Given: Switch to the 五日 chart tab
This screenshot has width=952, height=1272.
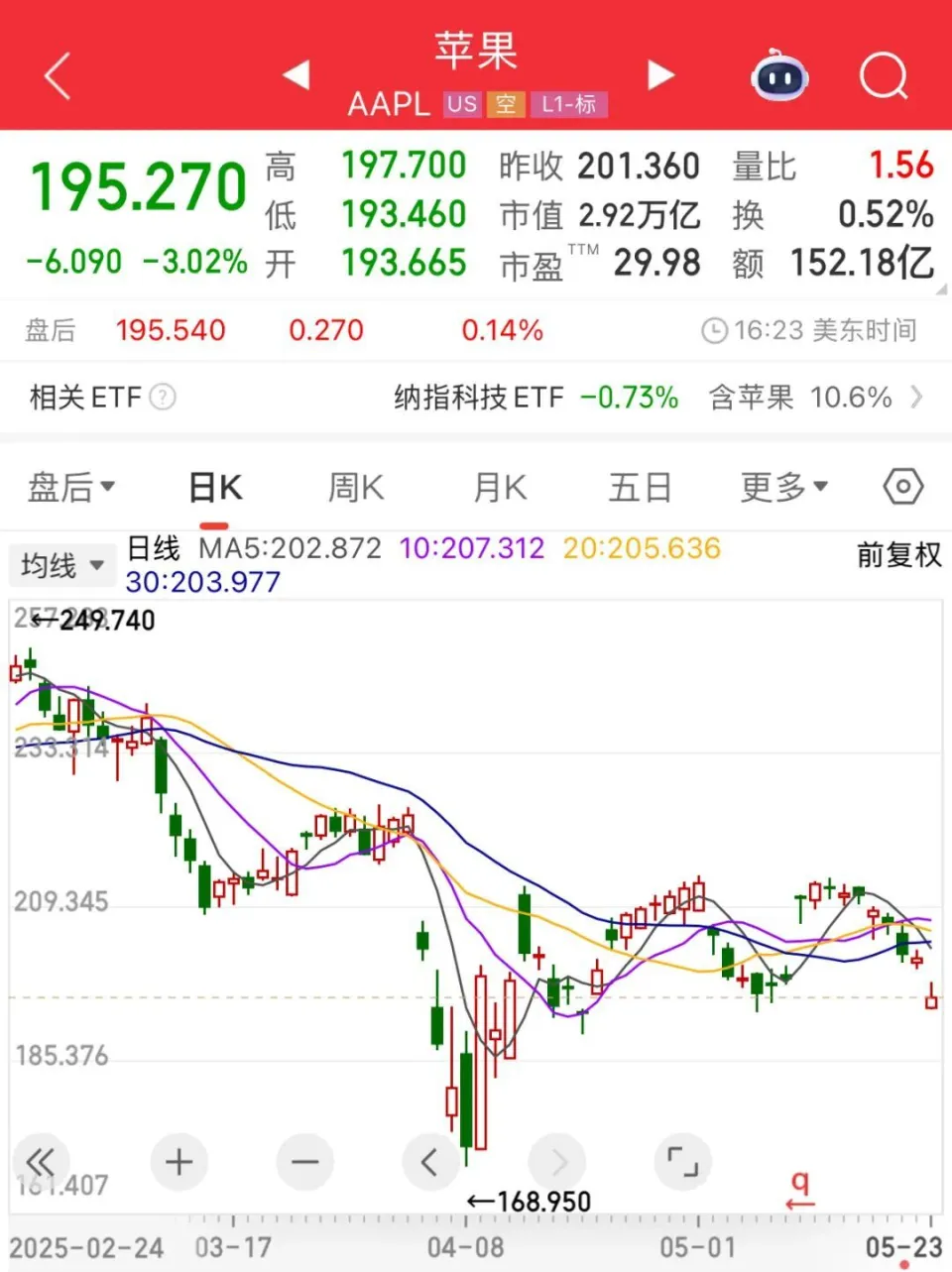Looking at the screenshot, I should (x=640, y=487).
